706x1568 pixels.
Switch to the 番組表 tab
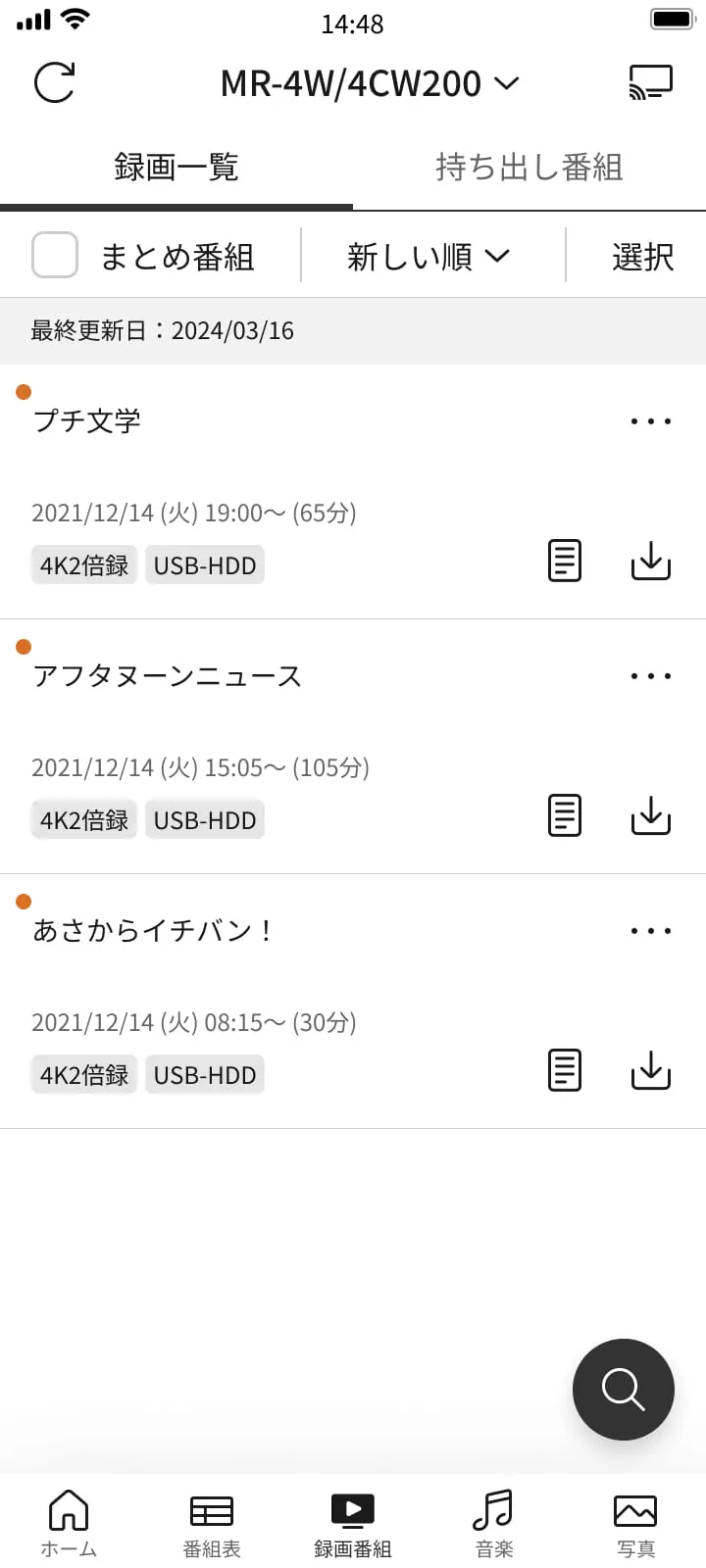click(x=212, y=1523)
